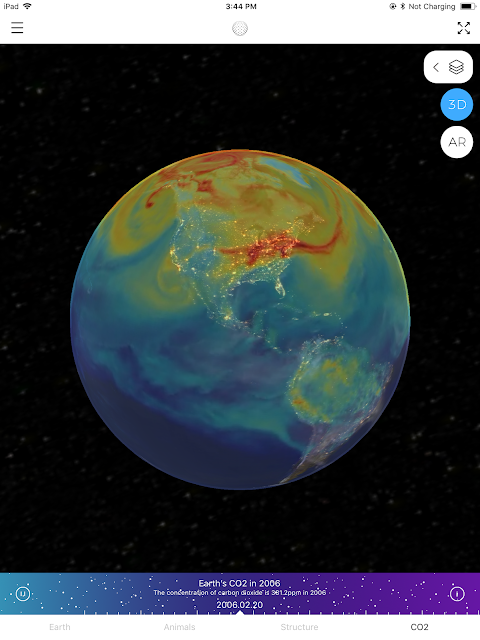Viewport: 480px width, 640px height.
Task: Select the CO2 tab
Action: (419, 627)
